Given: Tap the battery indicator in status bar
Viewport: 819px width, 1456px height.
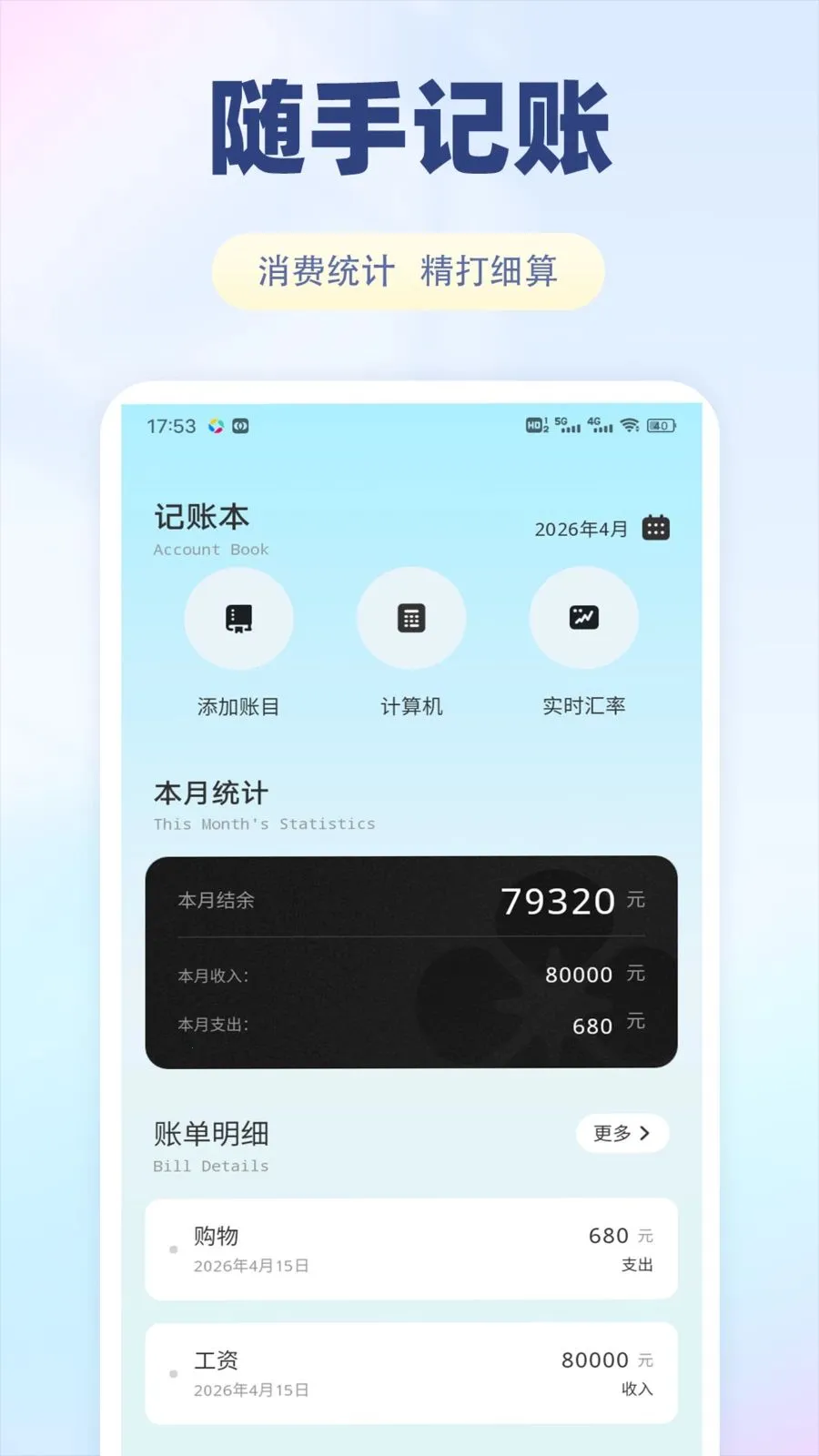Looking at the screenshot, I should (662, 425).
